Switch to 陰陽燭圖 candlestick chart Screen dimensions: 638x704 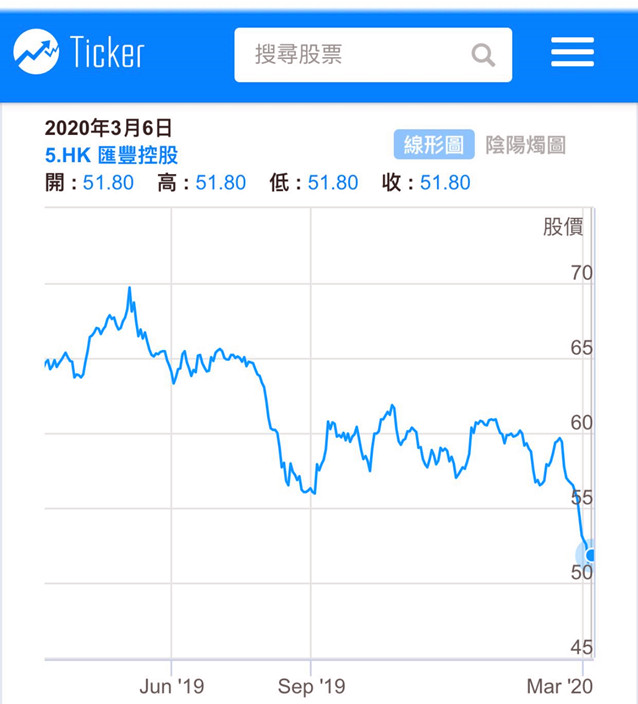[526, 145]
